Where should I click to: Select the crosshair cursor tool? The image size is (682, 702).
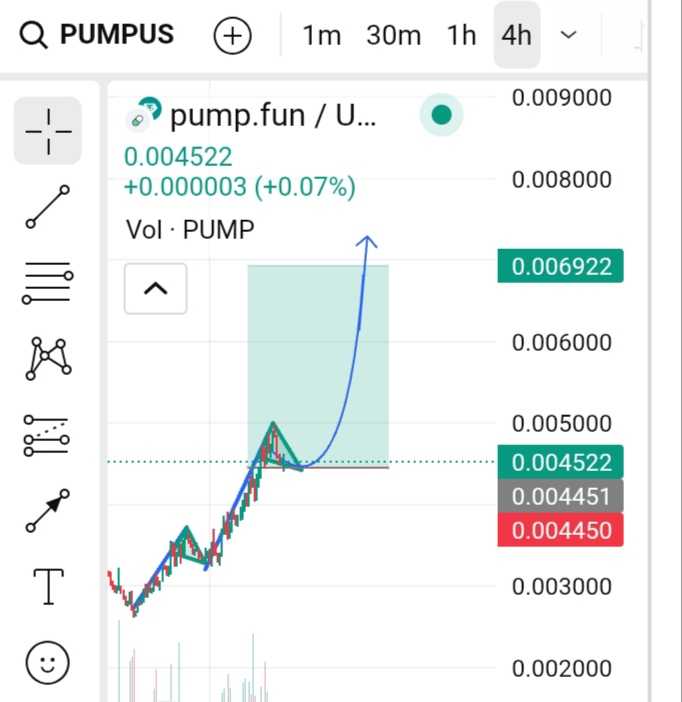(x=48, y=131)
